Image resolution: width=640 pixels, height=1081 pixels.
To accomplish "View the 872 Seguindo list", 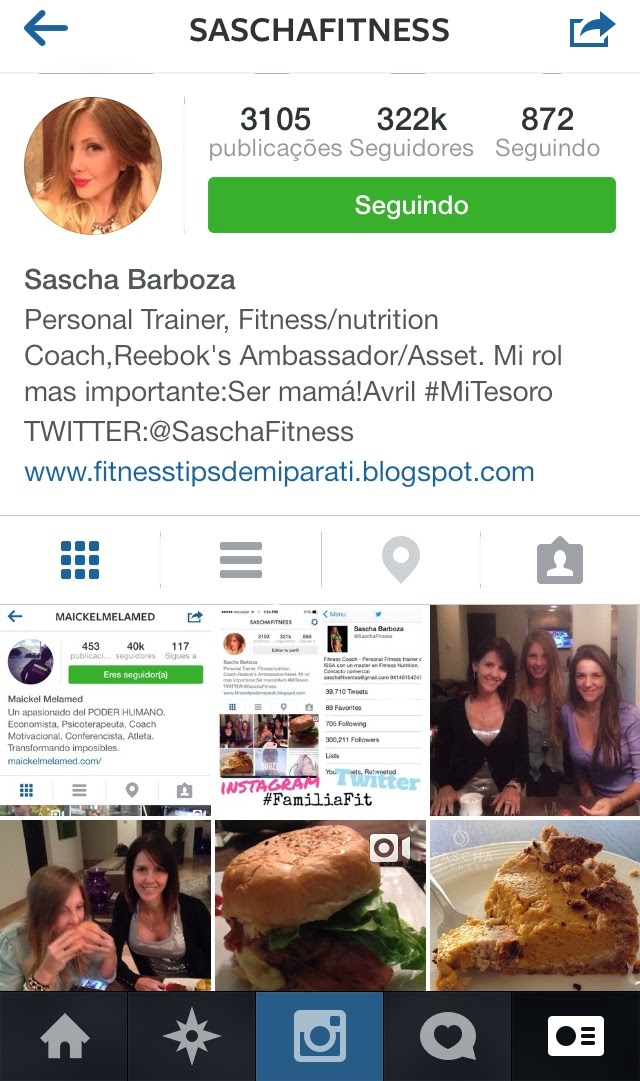I will [547, 132].
